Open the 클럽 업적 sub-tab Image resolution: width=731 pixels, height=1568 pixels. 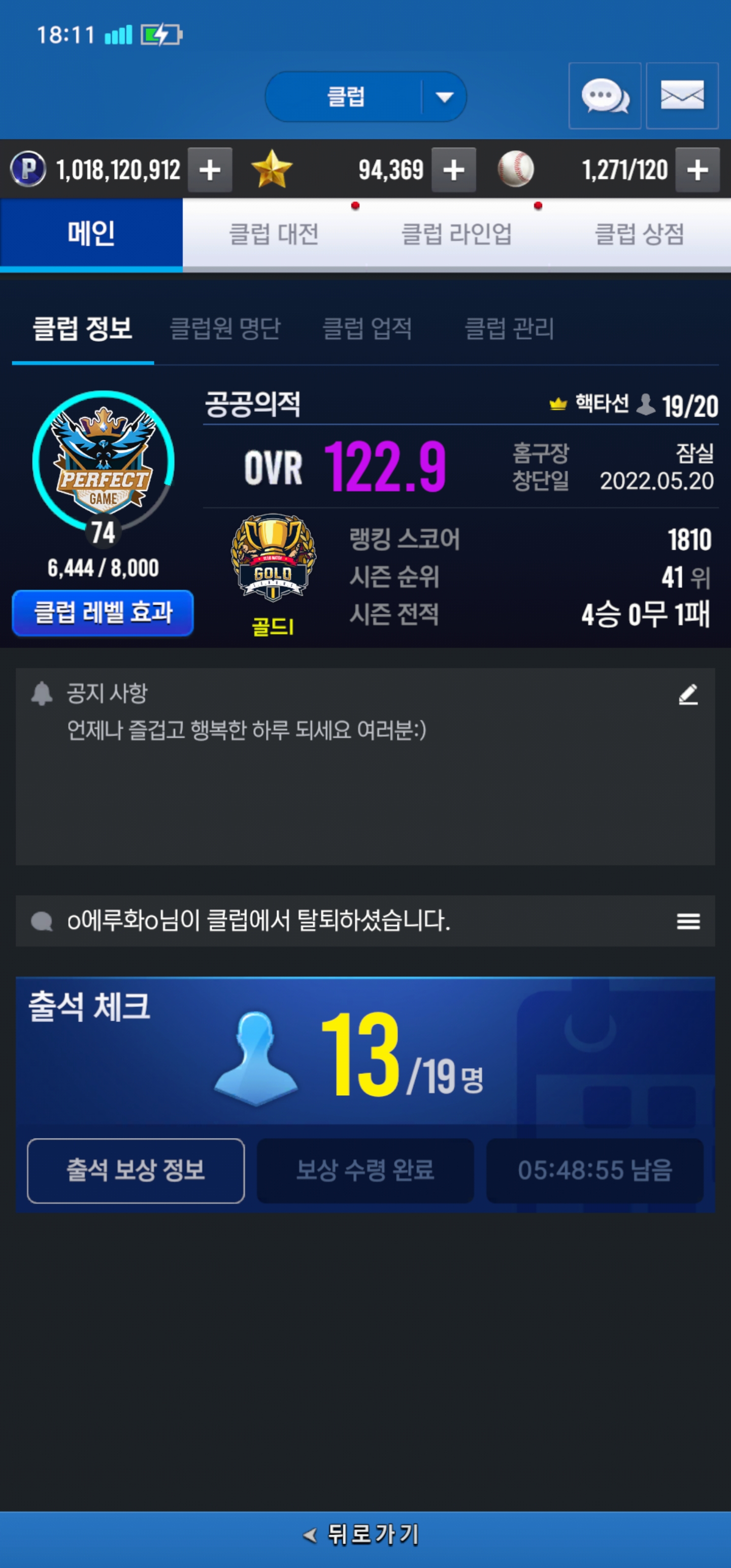tap(367, 329)
